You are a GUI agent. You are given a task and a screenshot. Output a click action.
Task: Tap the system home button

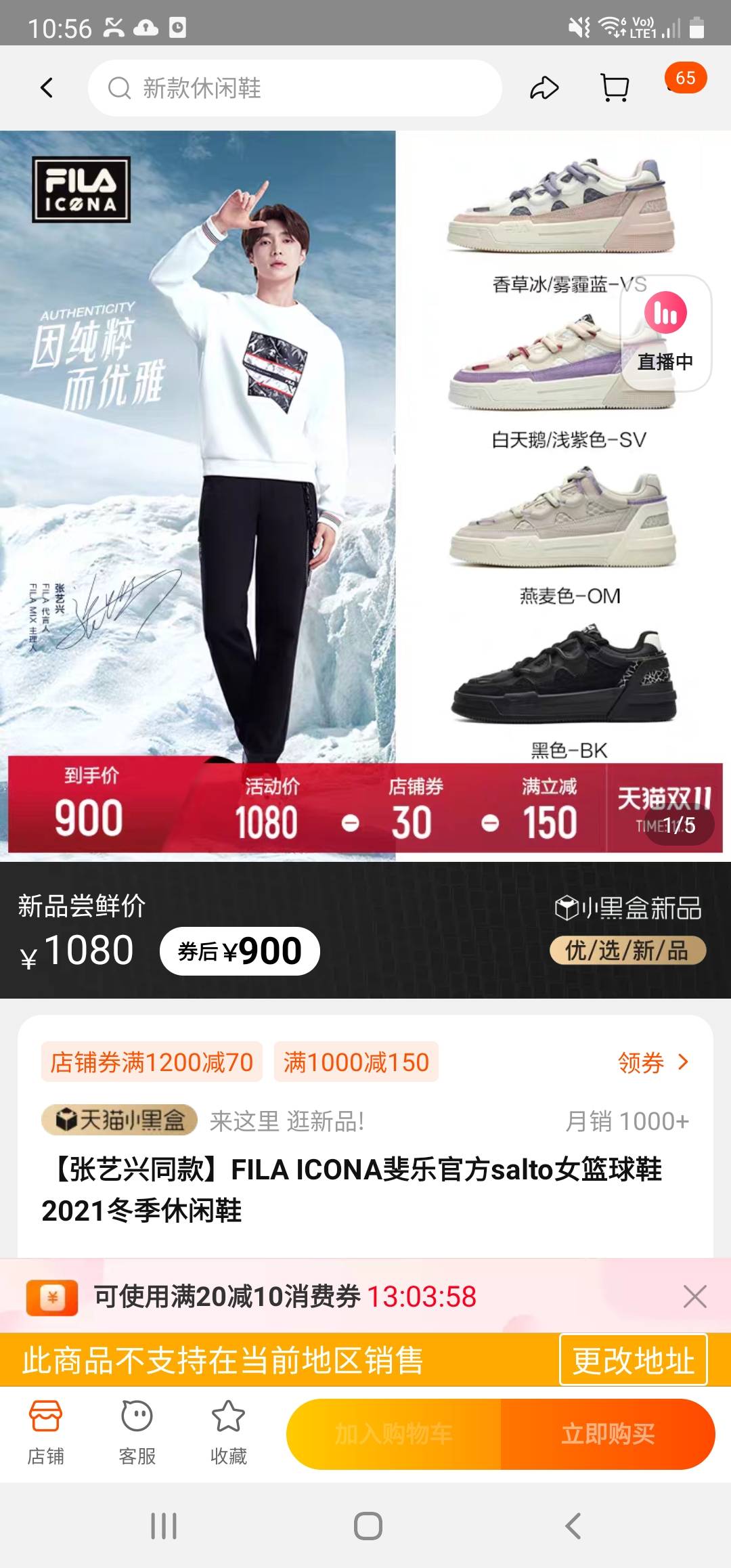tap(368, 1526)
